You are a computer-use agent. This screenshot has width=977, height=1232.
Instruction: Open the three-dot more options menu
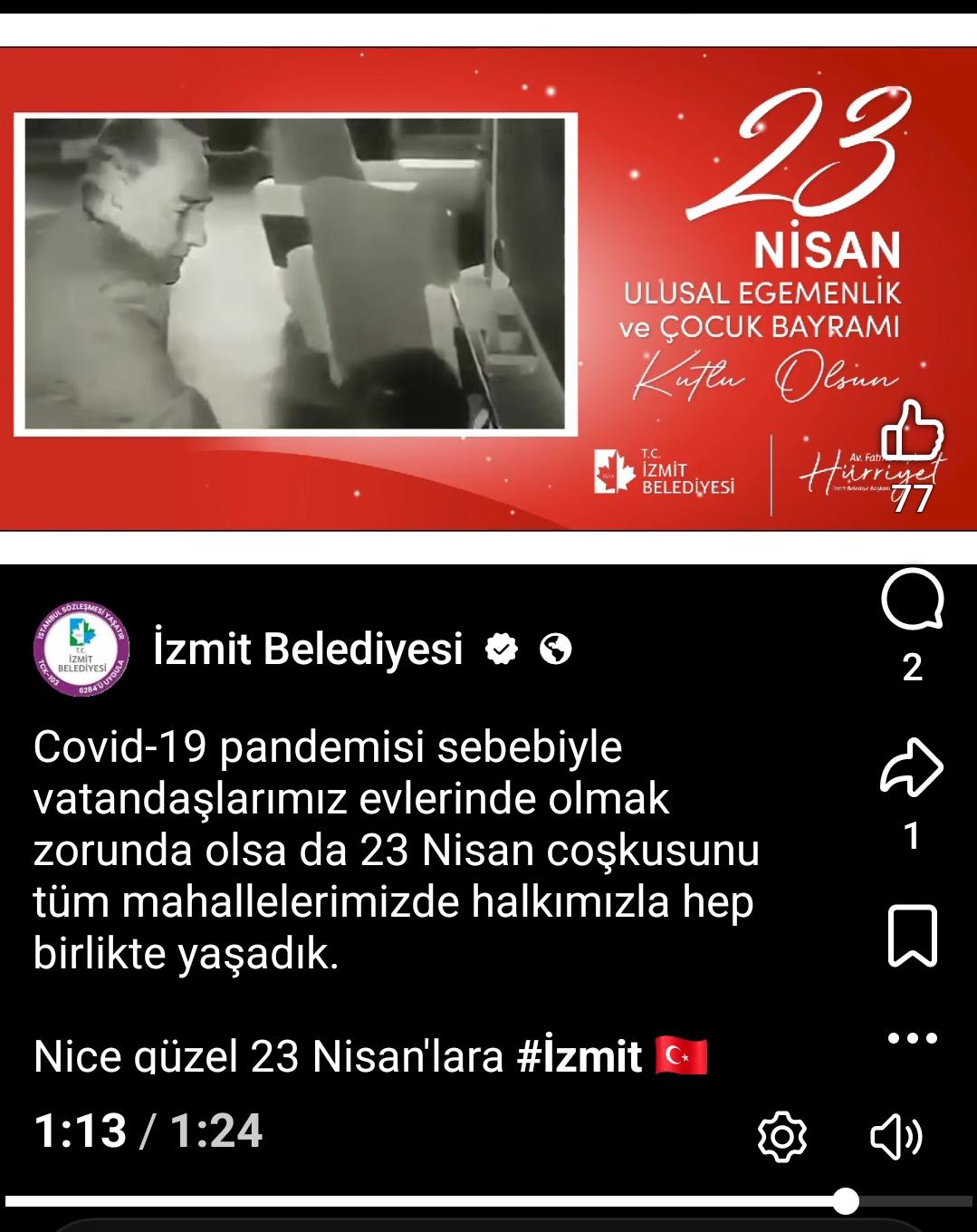pyautogui.click(x=912, y=1038)
